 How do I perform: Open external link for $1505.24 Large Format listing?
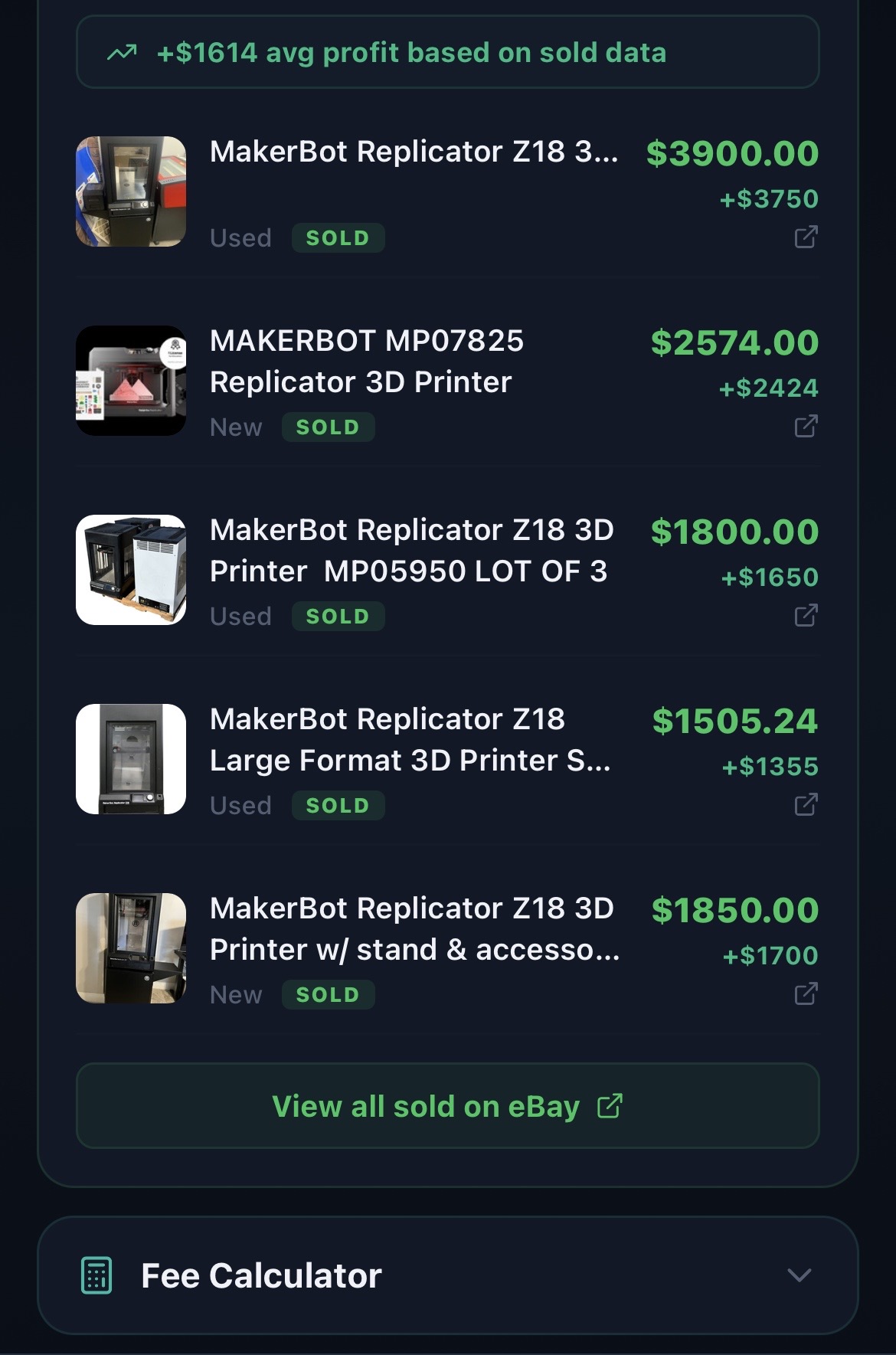click(806, 804)
